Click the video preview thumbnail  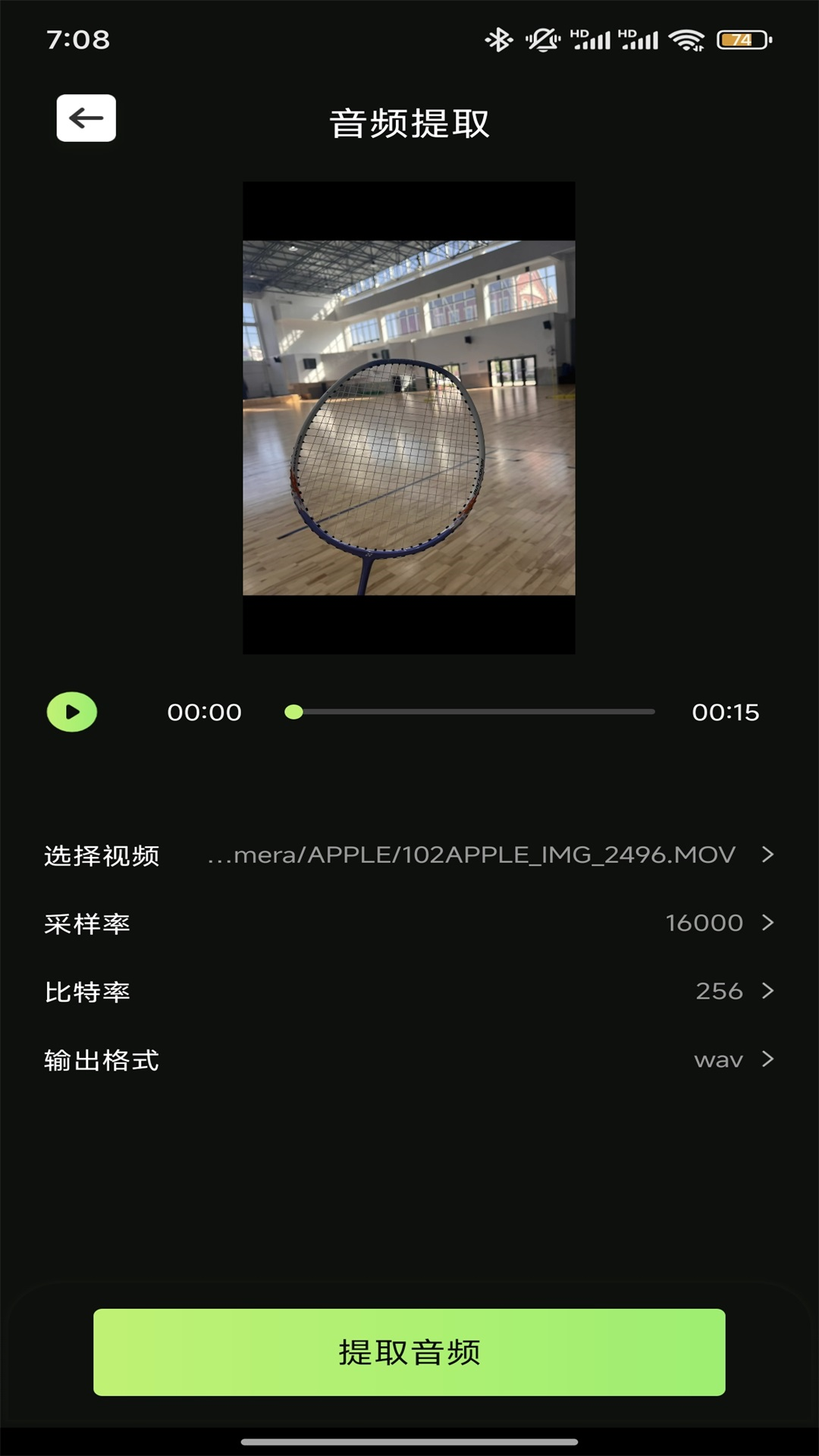[409, 417]
